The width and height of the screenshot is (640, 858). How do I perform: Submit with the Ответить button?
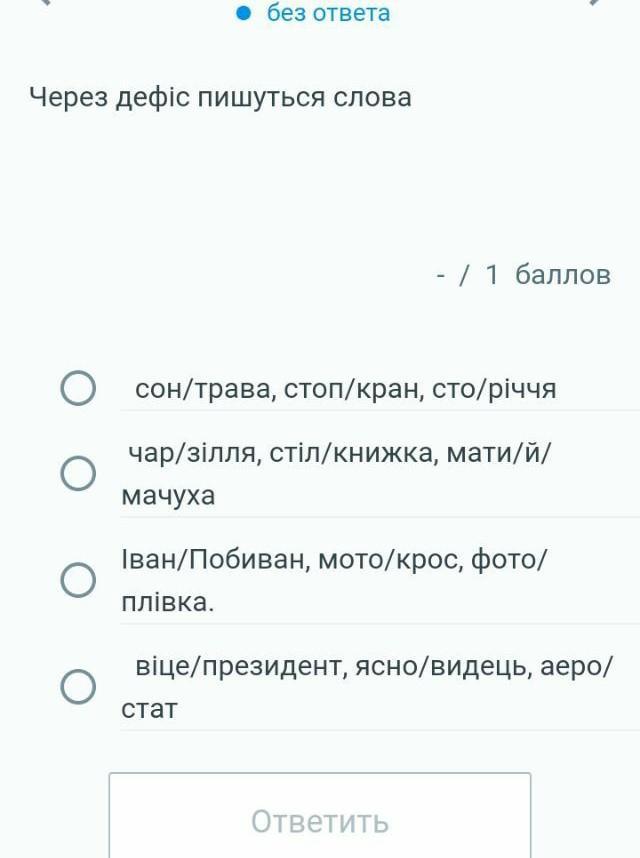pyautogui.click(x=320, y=818)
